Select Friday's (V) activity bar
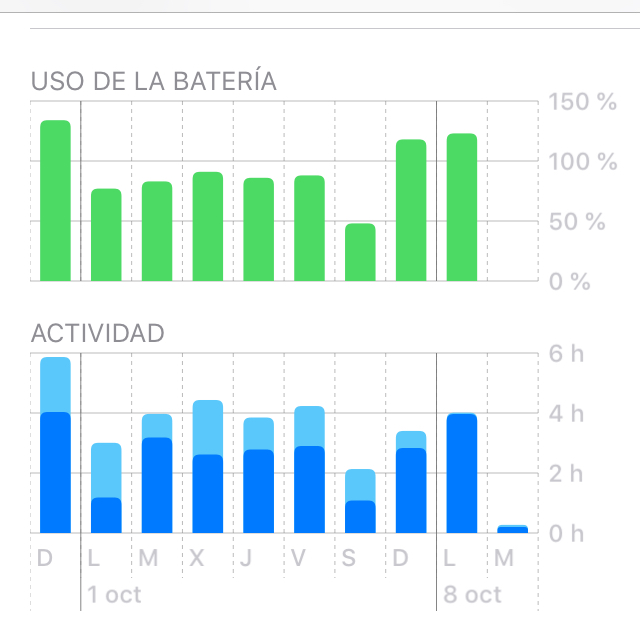This screenshot has width=640, height=642. (309, 470)
